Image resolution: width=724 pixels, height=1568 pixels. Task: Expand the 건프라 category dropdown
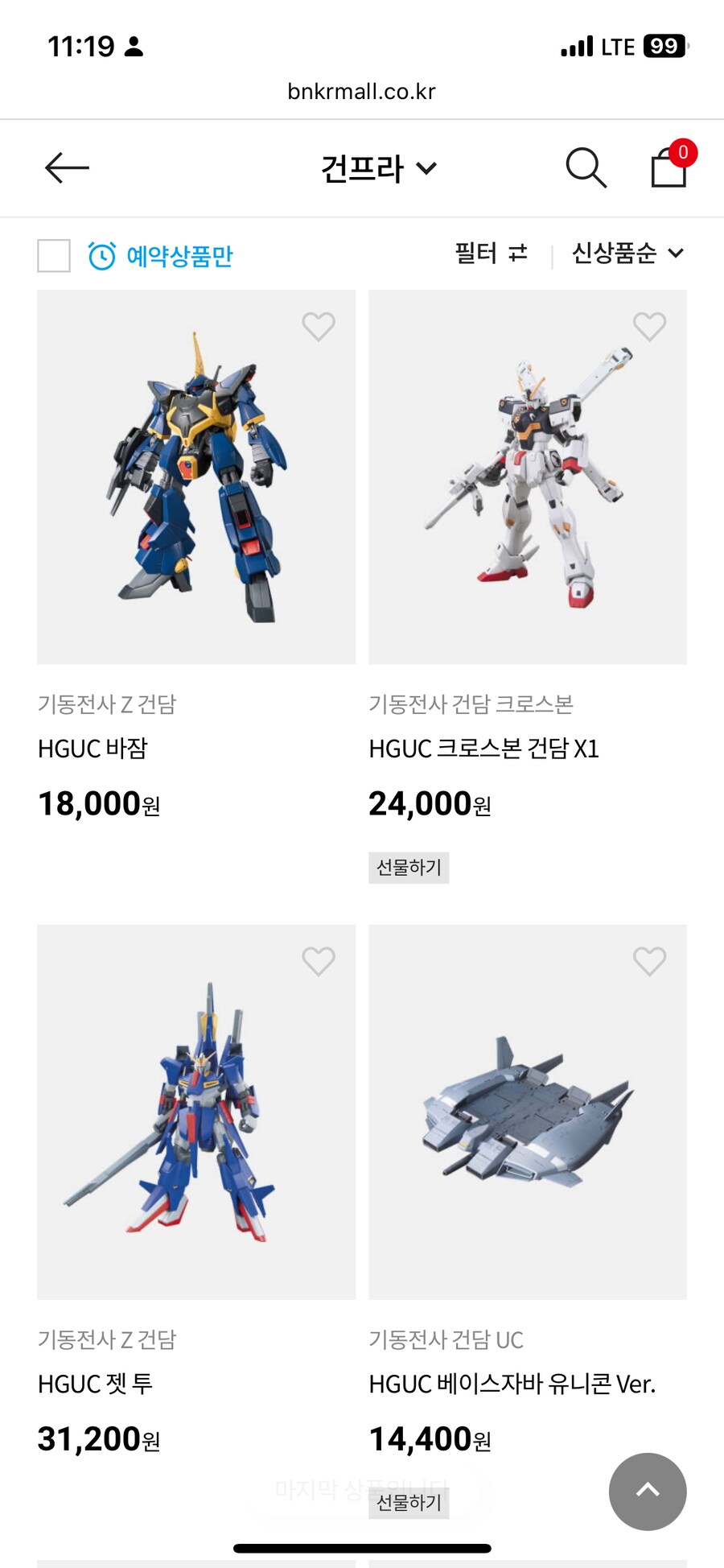(x=378, y=168)
